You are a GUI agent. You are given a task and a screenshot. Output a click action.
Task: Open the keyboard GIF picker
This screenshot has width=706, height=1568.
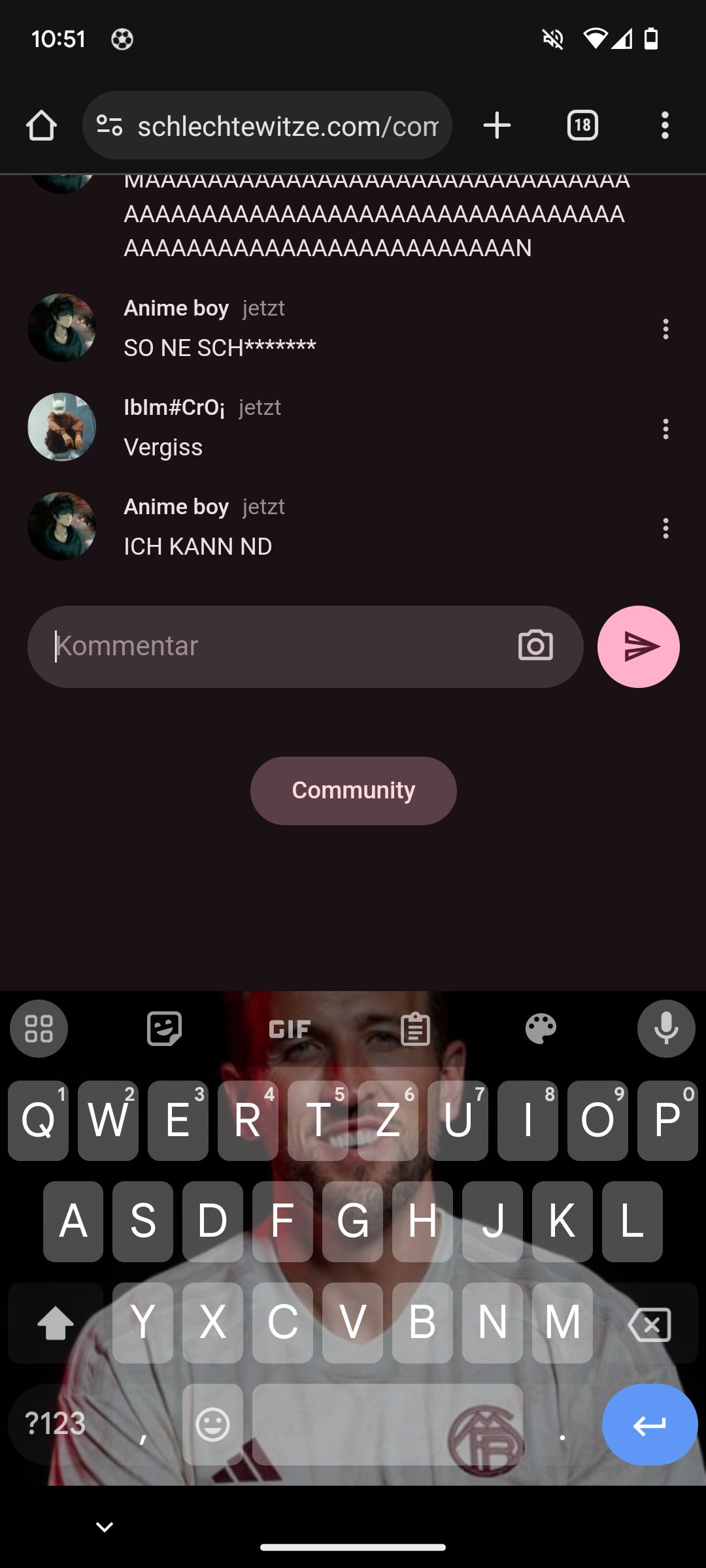point(290,1029)
